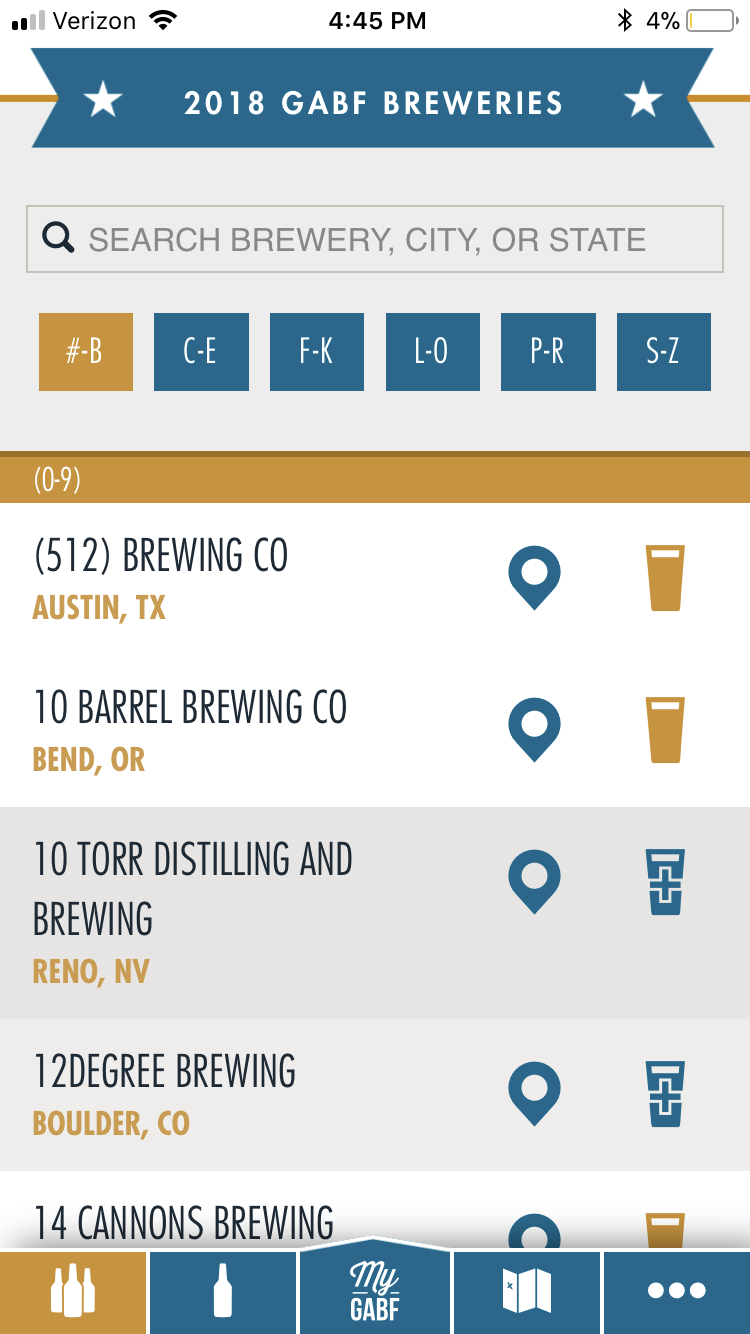Open the festival map tab
Image resolution: width=750 pixels, height=1334 pixels.
527,1291
